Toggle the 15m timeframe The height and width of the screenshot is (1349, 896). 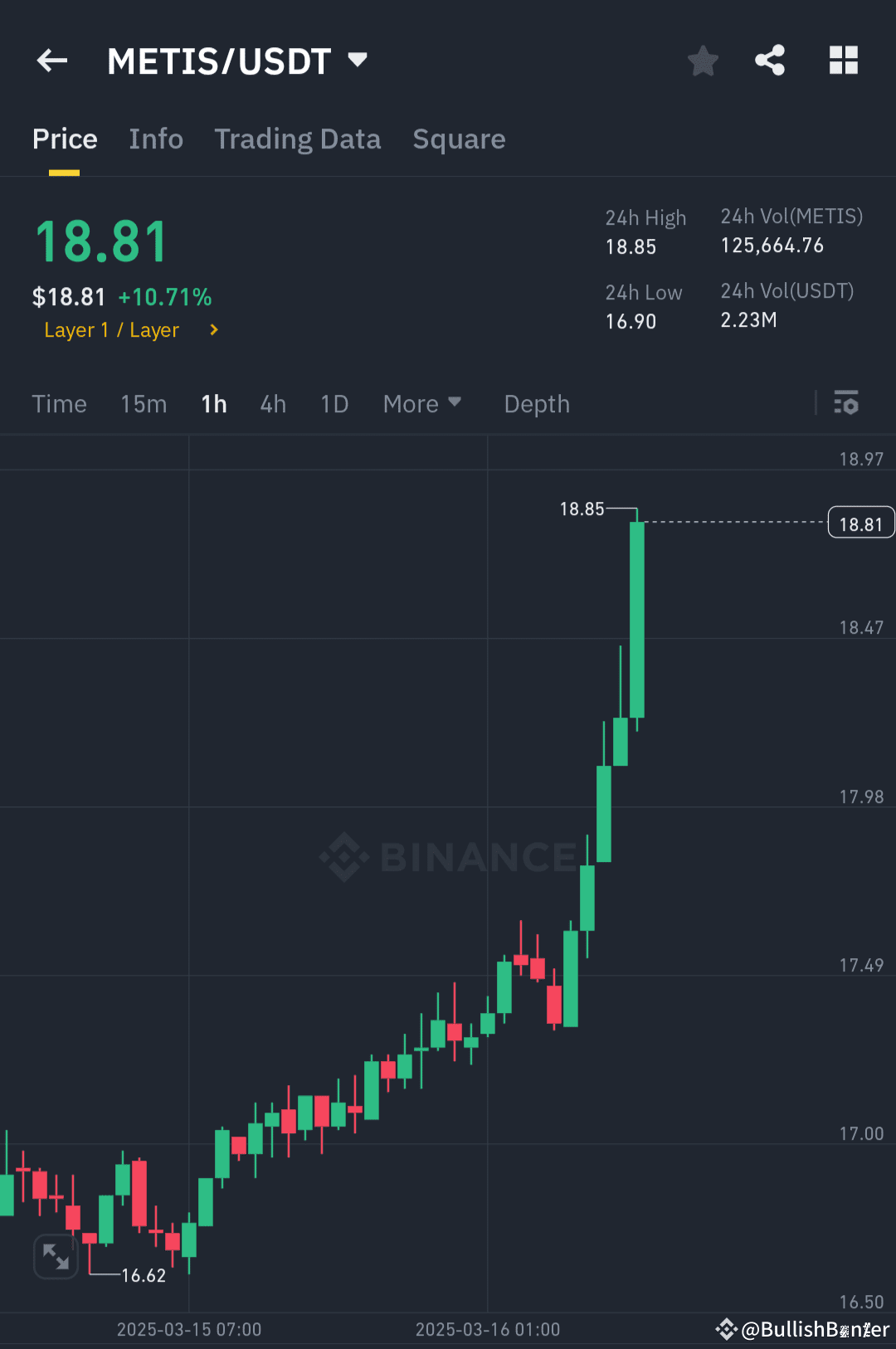point(143,403)
